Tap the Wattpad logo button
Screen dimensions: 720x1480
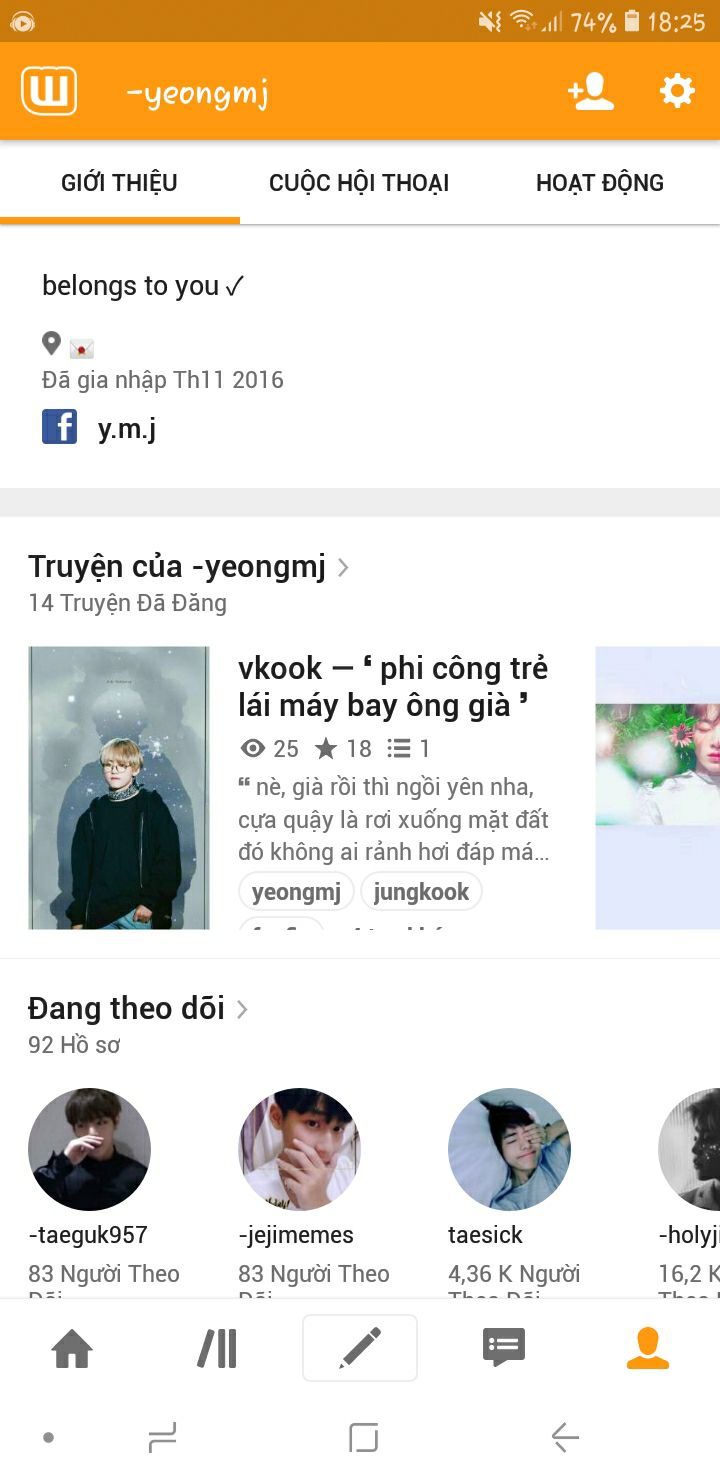[49, 92]
